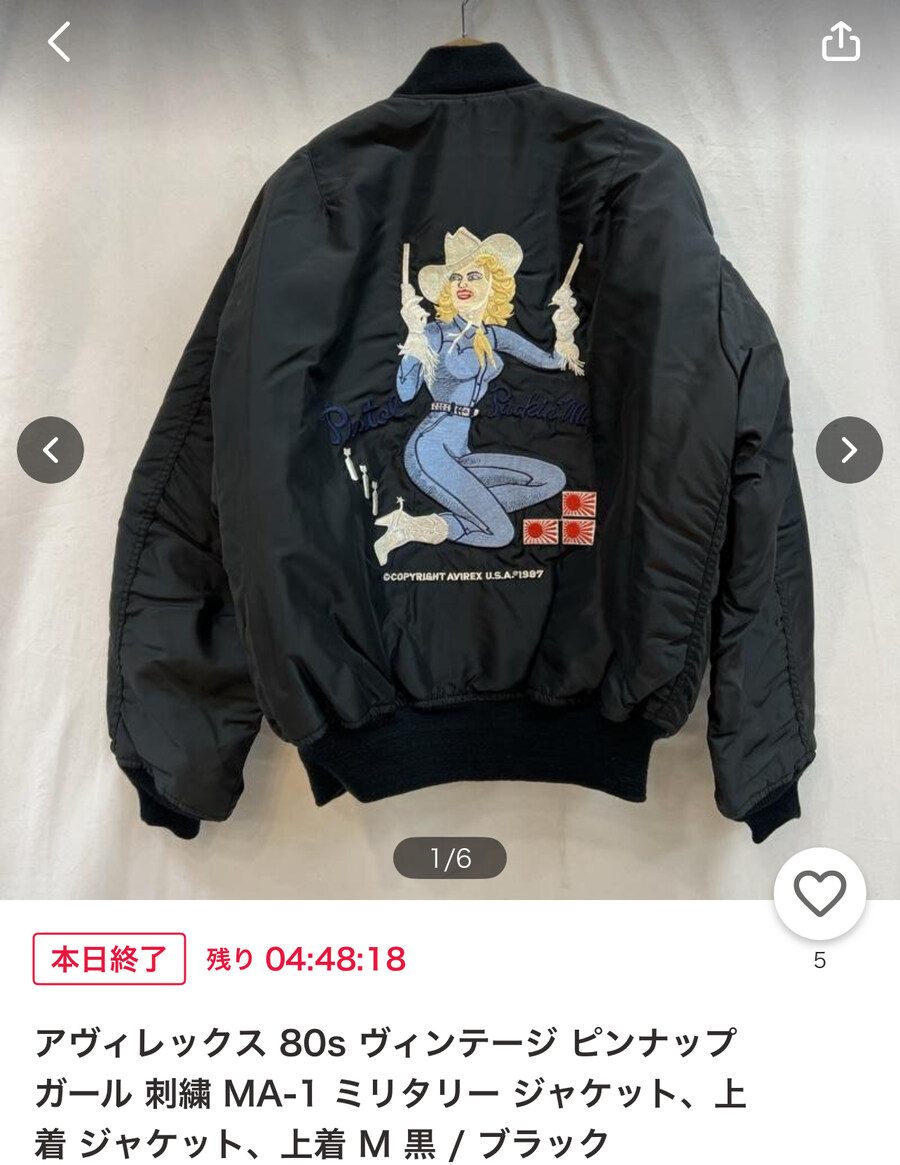Collapse back to the listing feed via back chevron

tap(57, 43)
